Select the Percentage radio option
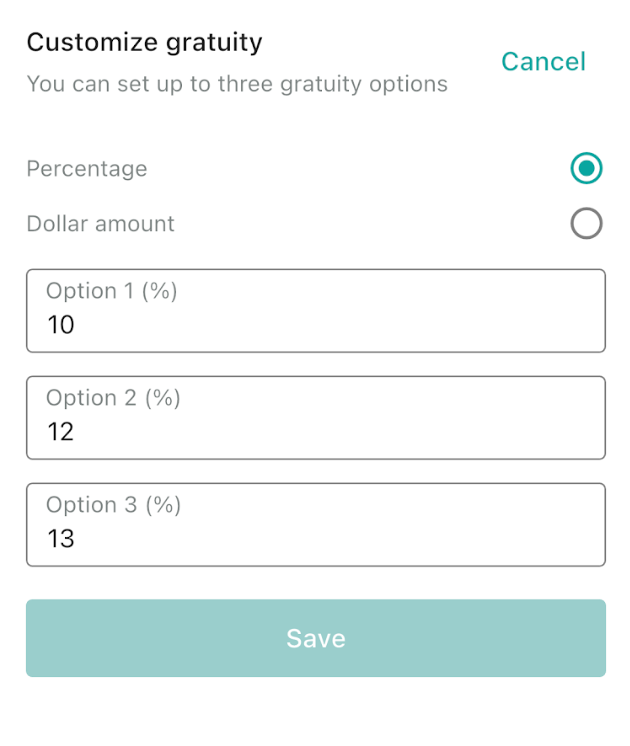 (586, 169)
